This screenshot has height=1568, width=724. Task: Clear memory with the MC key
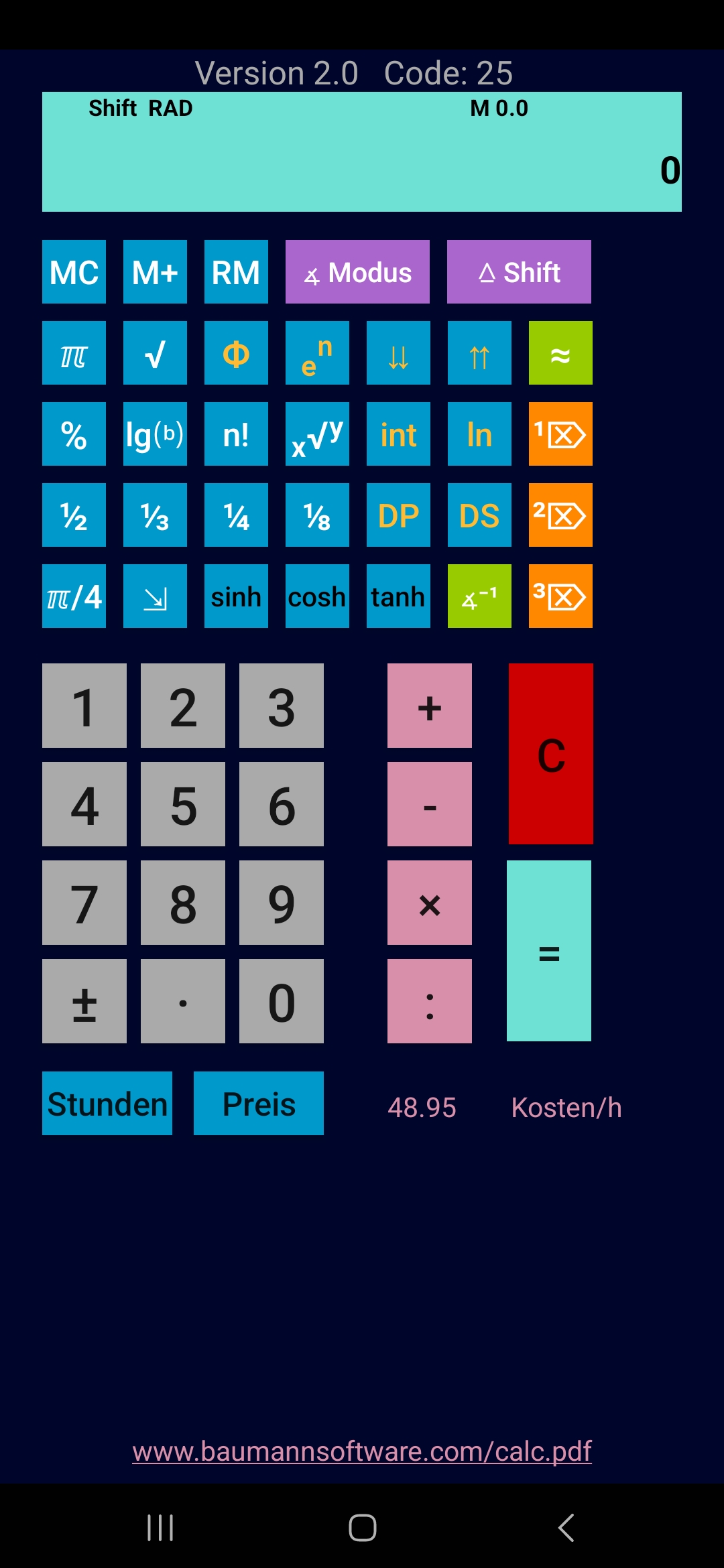coord(74,272)
